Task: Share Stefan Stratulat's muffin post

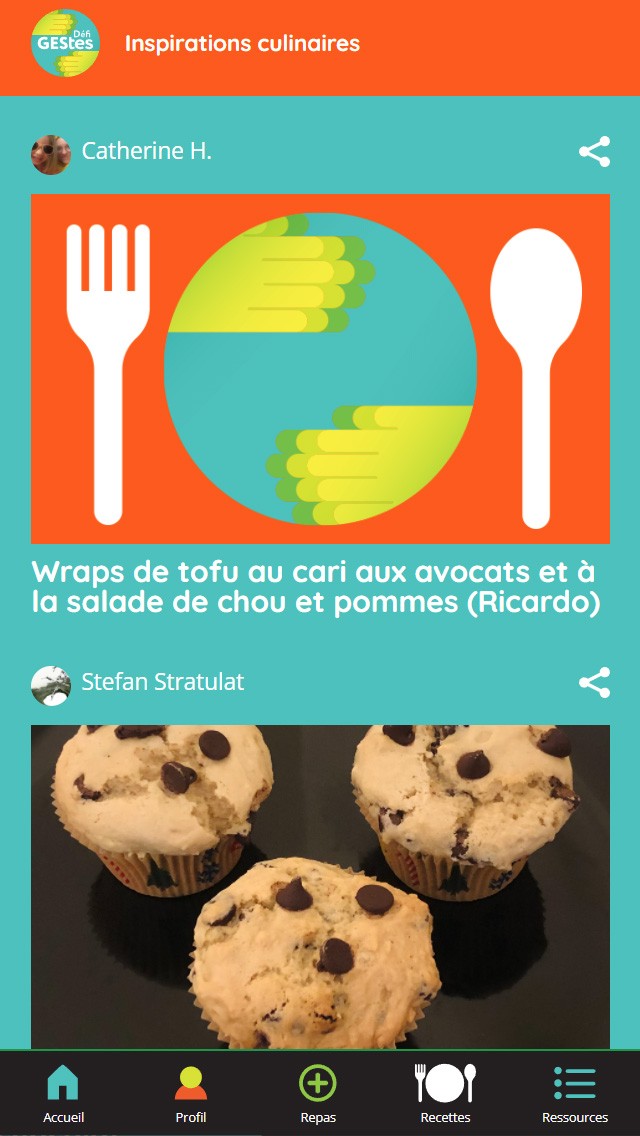Action: point(594,683)
